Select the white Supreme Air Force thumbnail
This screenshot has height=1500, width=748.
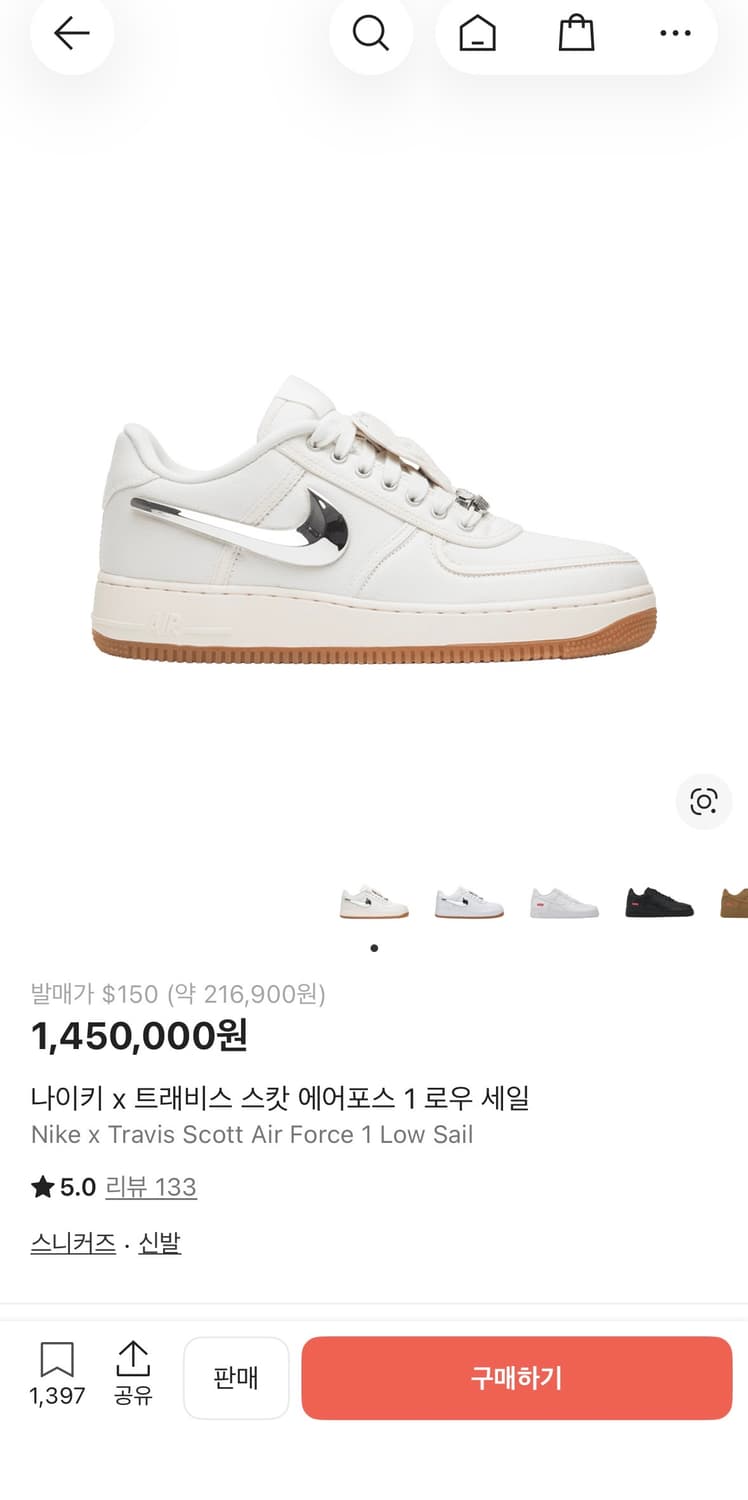pos(563,900)
